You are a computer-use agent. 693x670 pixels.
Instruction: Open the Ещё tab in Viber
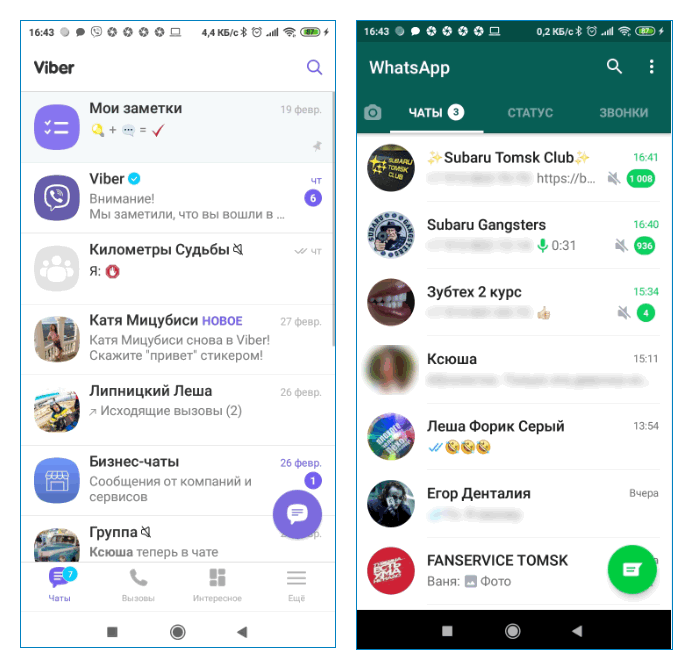click(x=296, y=585)
